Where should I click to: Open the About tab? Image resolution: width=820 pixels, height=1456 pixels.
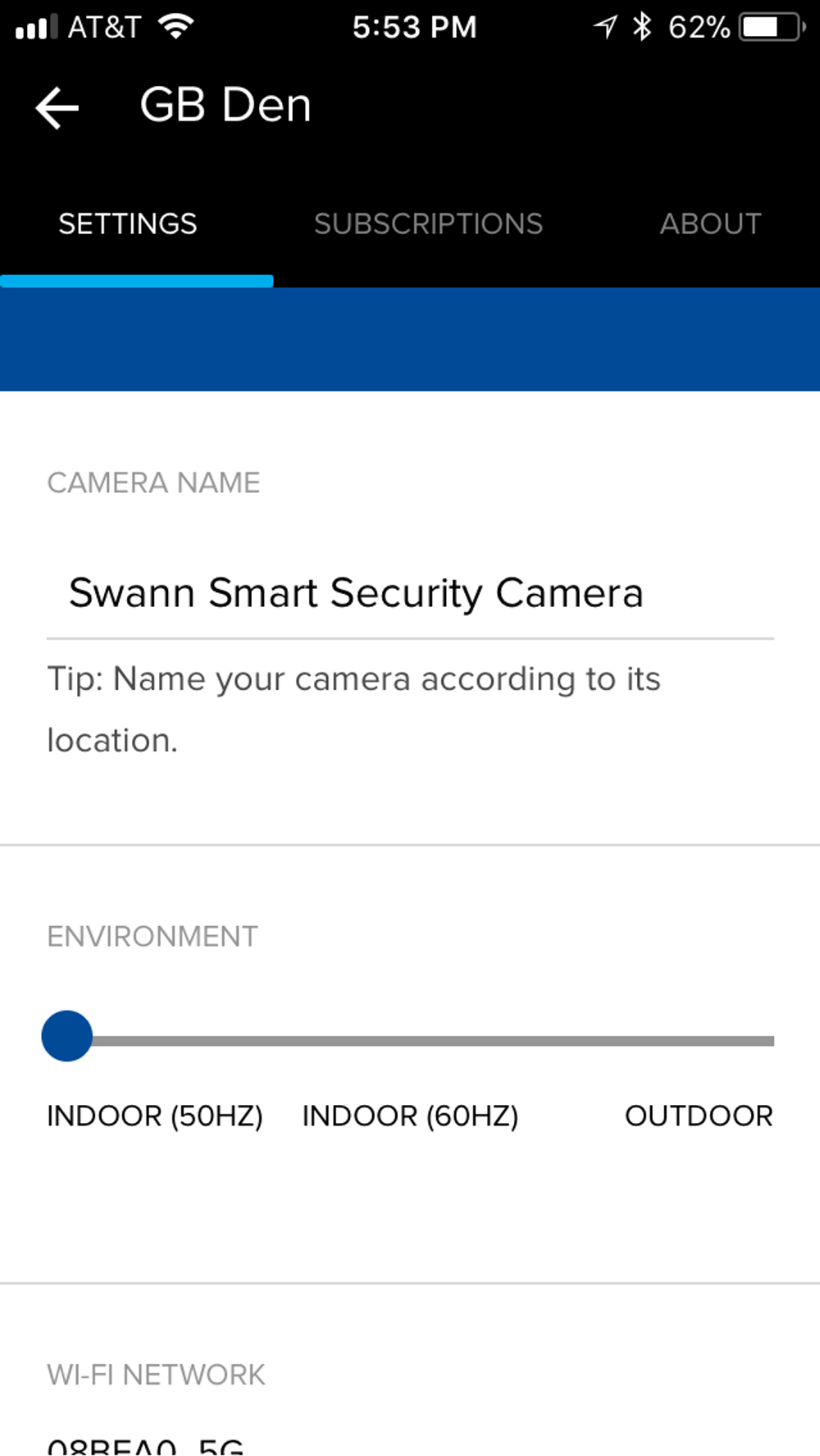[x=710, y=224]
